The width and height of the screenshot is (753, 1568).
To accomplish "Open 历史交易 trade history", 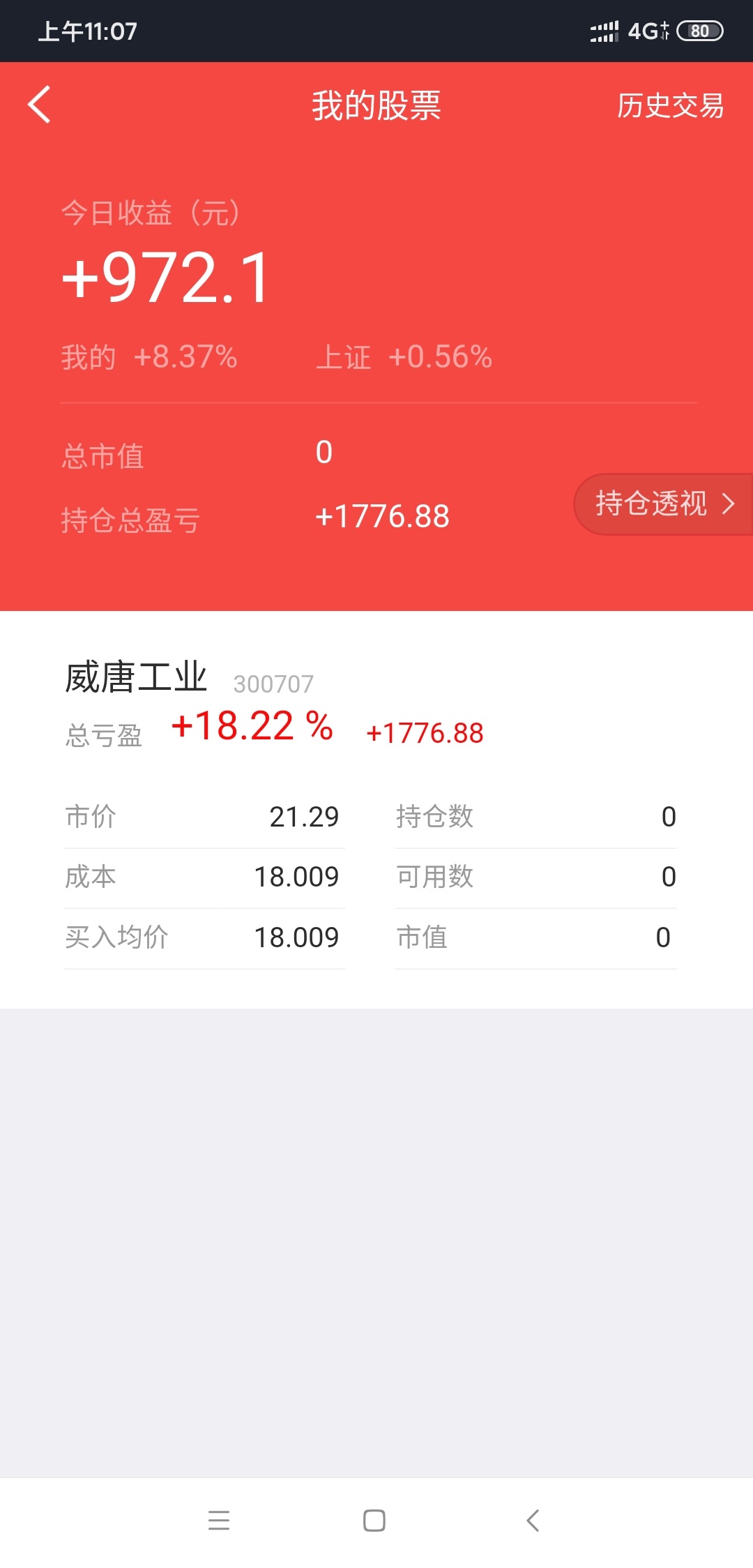I will 670,106.
